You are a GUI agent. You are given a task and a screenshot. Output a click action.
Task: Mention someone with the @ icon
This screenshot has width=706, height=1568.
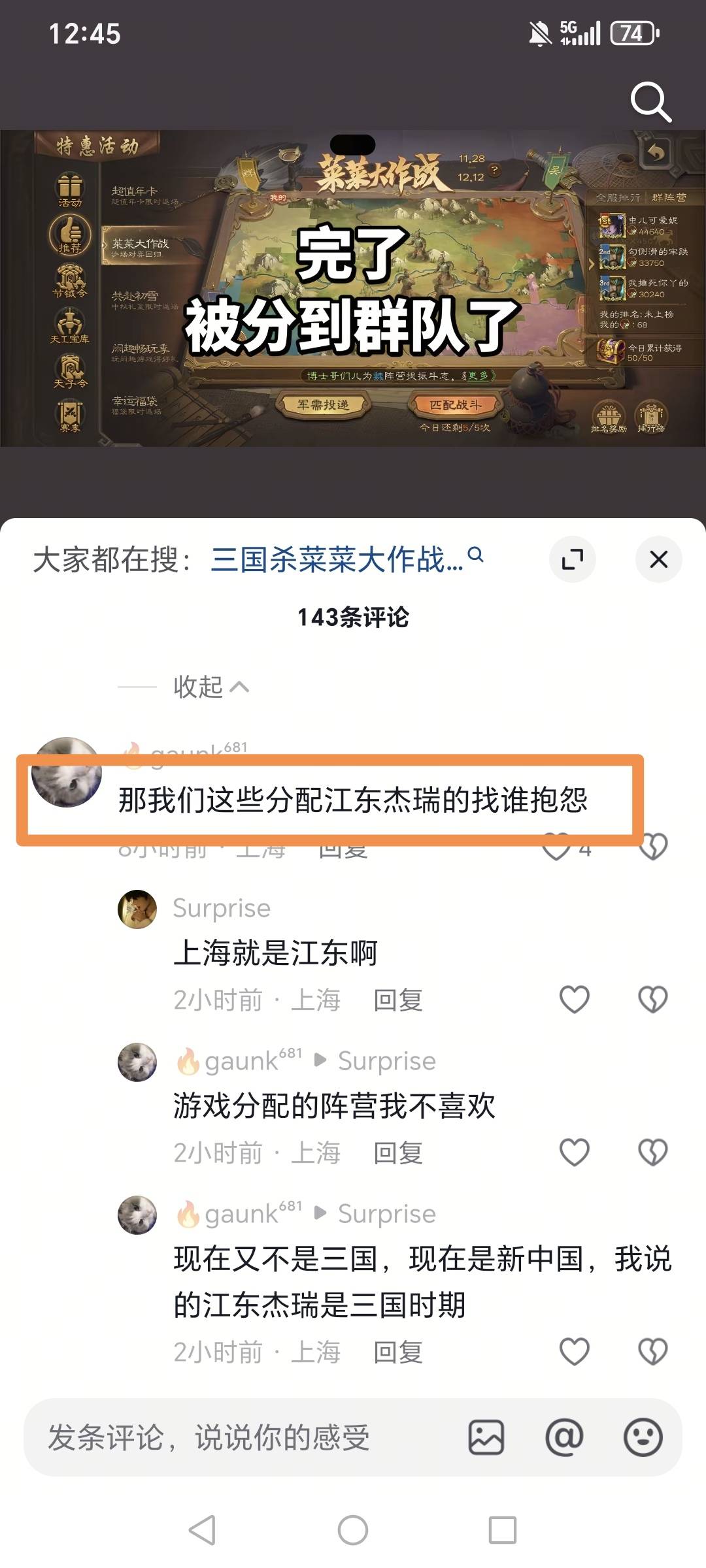point(564,1437)
